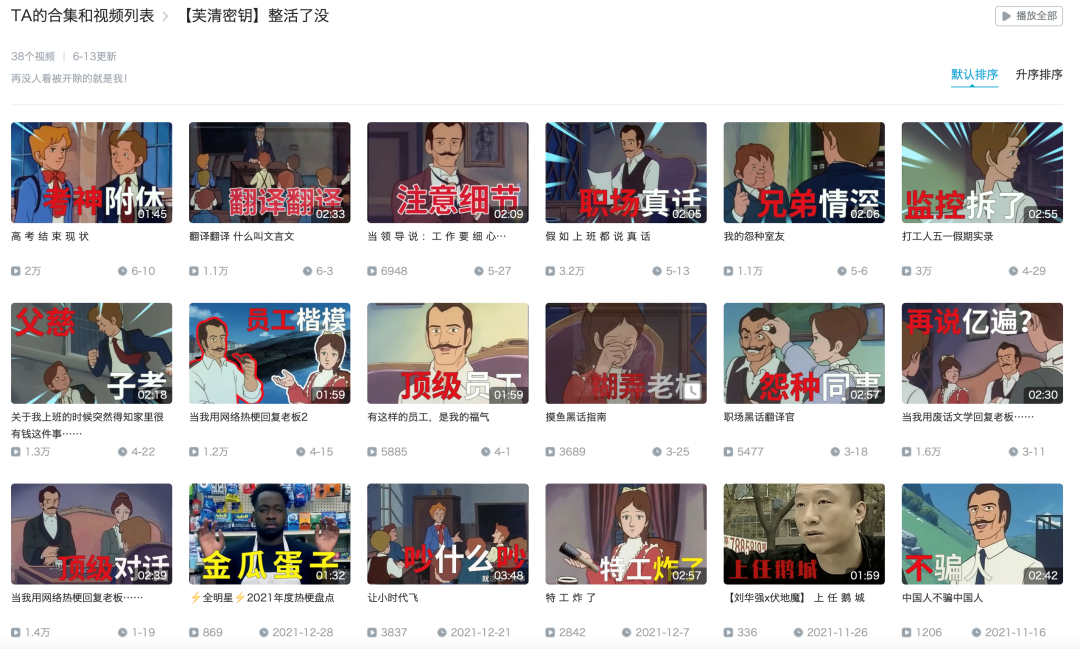The width and height of the screenshot is (1080, 649).
Task: Open the video 有这样的员工，是我的福气
Action: point(447,353)
